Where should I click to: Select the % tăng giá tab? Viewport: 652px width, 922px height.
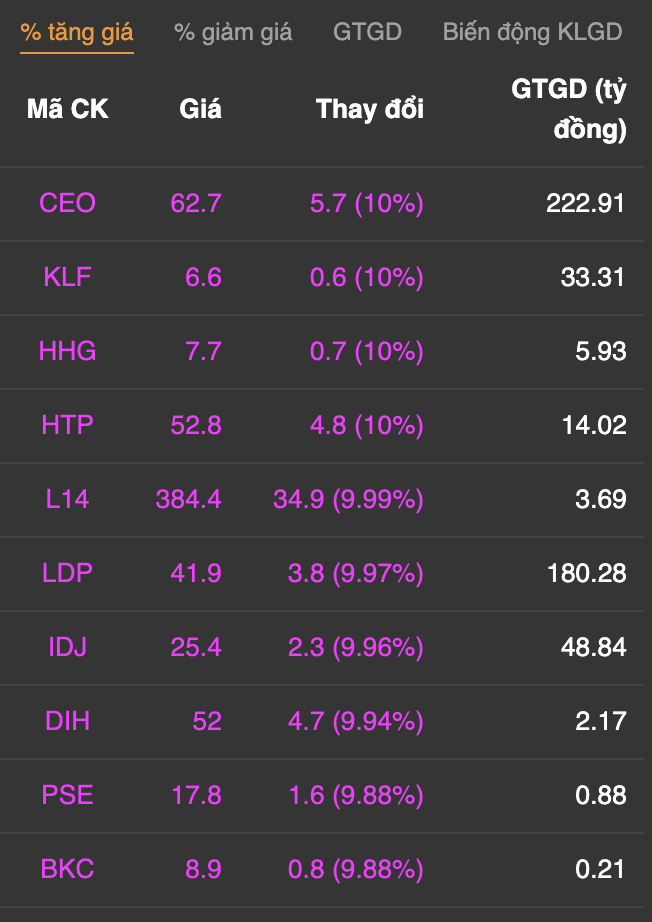point(77,32)
